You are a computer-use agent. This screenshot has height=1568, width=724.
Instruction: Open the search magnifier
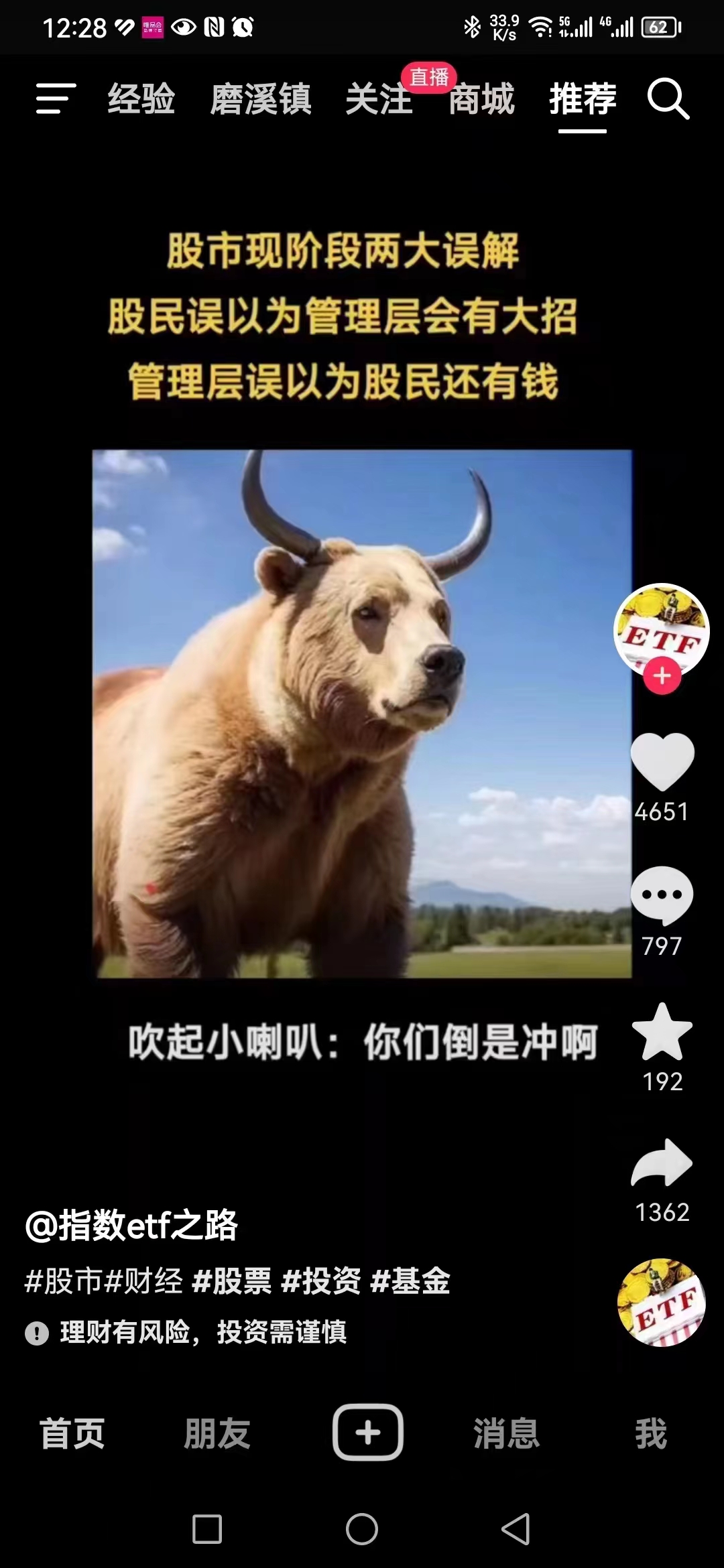668,99
